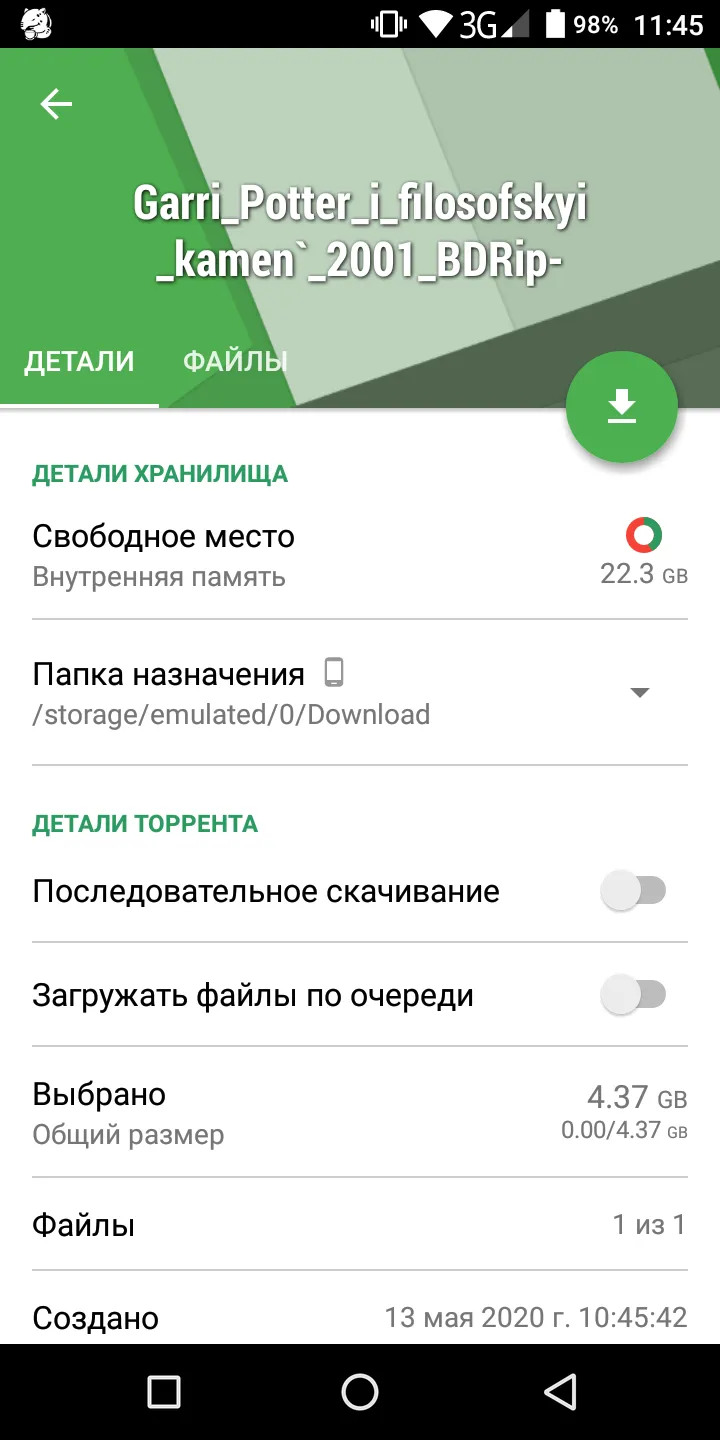Enable Последовательное скачивание switch

point(633,890)
